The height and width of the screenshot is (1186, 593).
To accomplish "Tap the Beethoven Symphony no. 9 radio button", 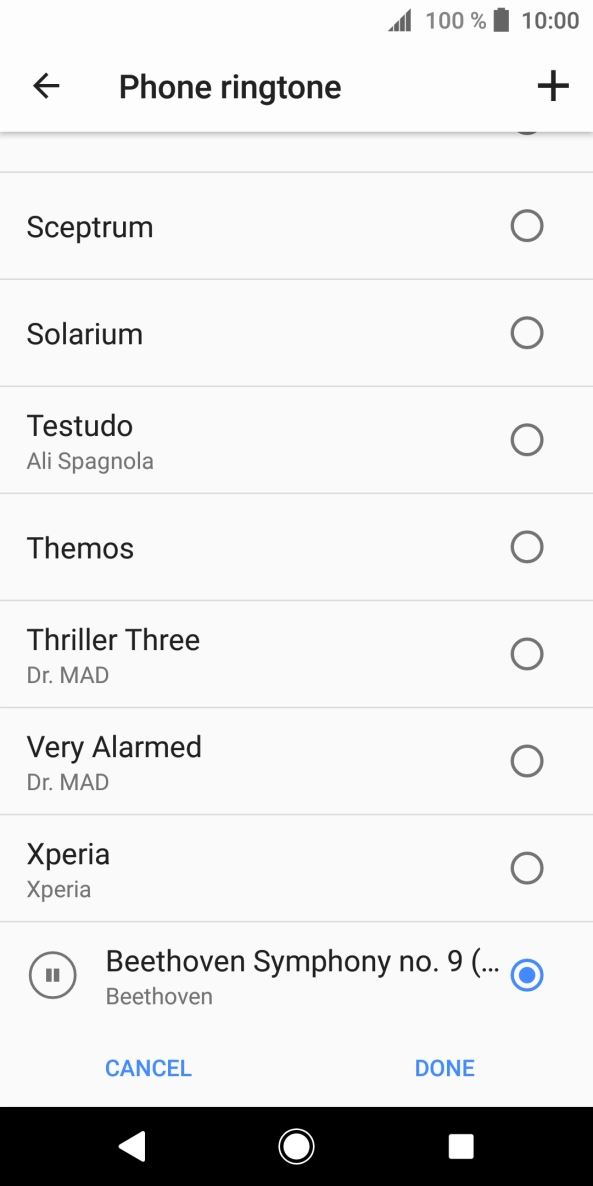I will (x=526, y=975).
